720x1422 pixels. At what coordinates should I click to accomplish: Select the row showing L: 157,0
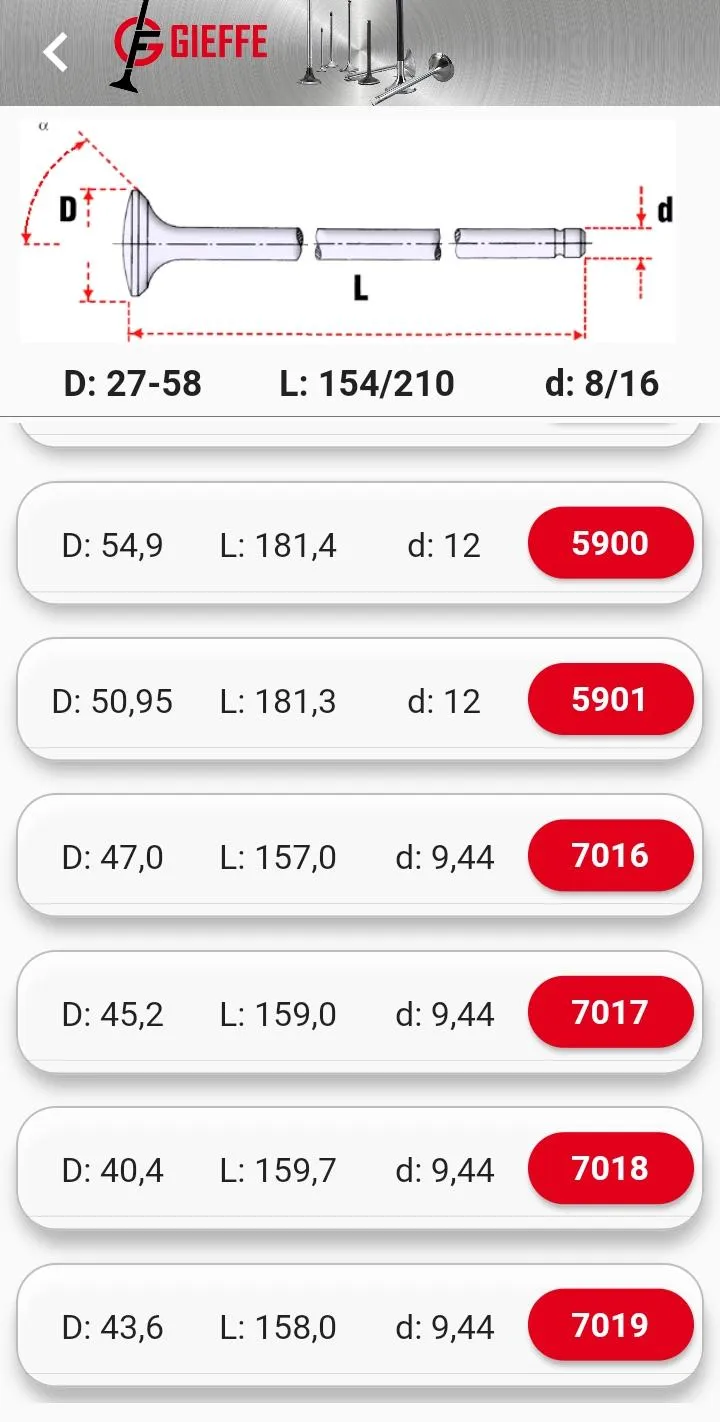click(x=300, y=855)
